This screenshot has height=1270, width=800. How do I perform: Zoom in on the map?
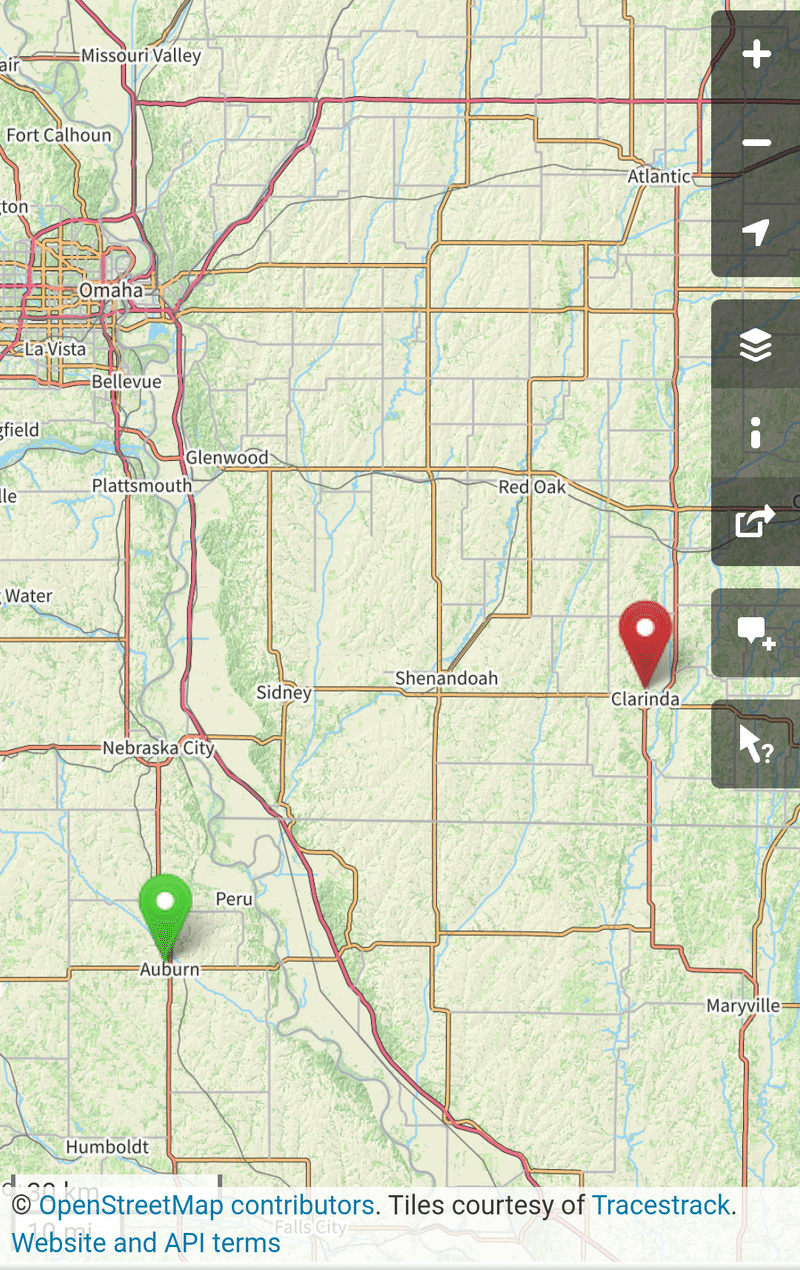pyautogui.click(x=757, y=55)
